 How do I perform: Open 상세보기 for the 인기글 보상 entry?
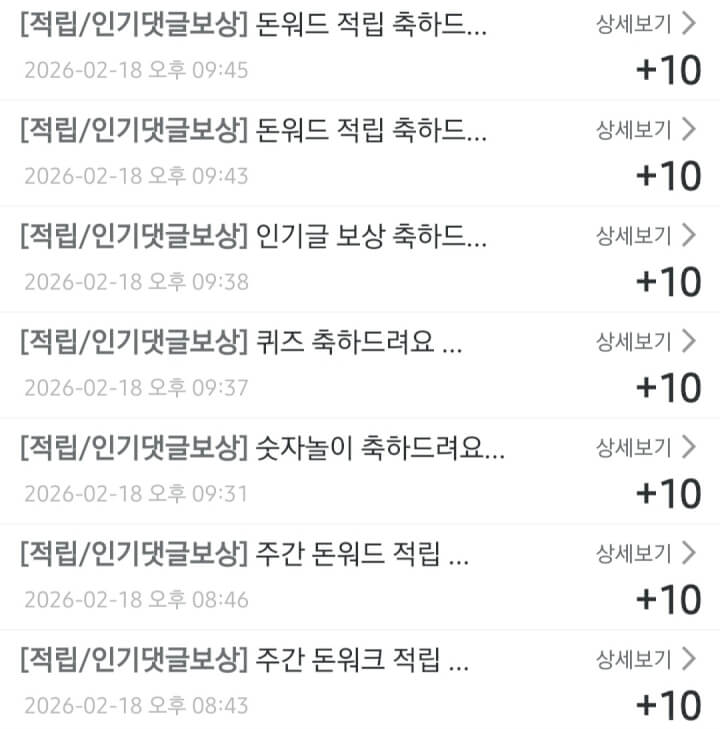[645, 235]
